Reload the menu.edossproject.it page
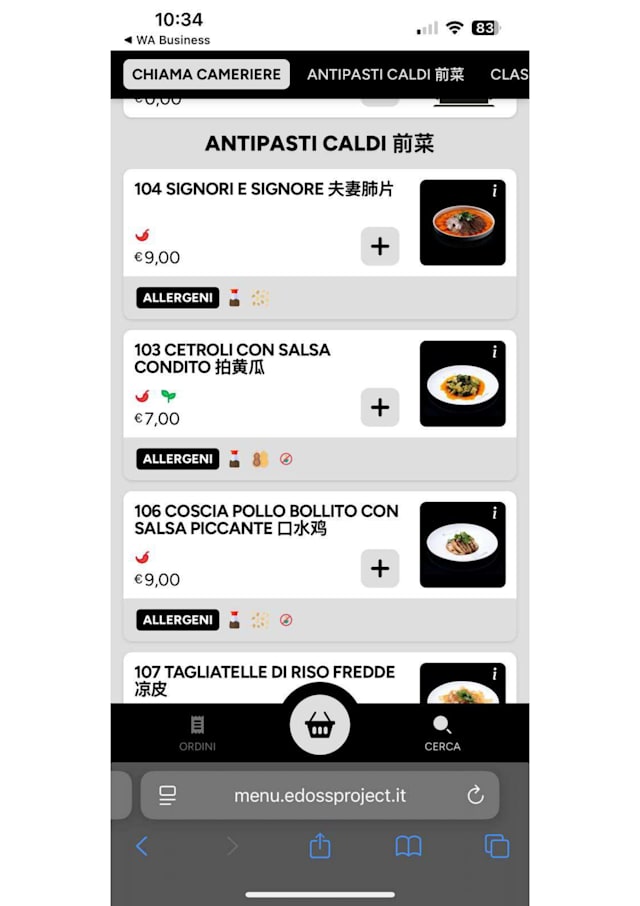Viewport: 640px width, 906px height. click(x=475, y=795)
